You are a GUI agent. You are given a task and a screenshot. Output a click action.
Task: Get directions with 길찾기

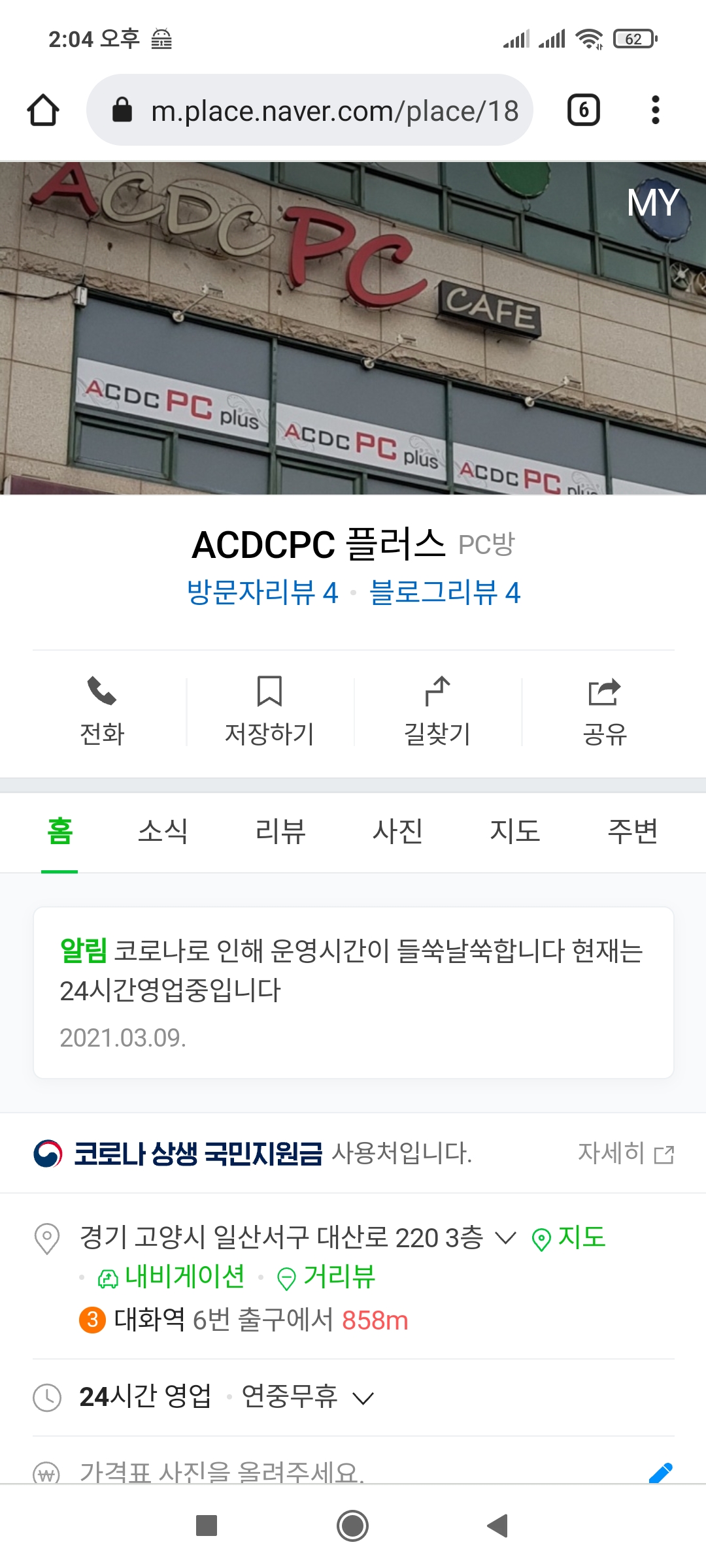coord(437,711)
